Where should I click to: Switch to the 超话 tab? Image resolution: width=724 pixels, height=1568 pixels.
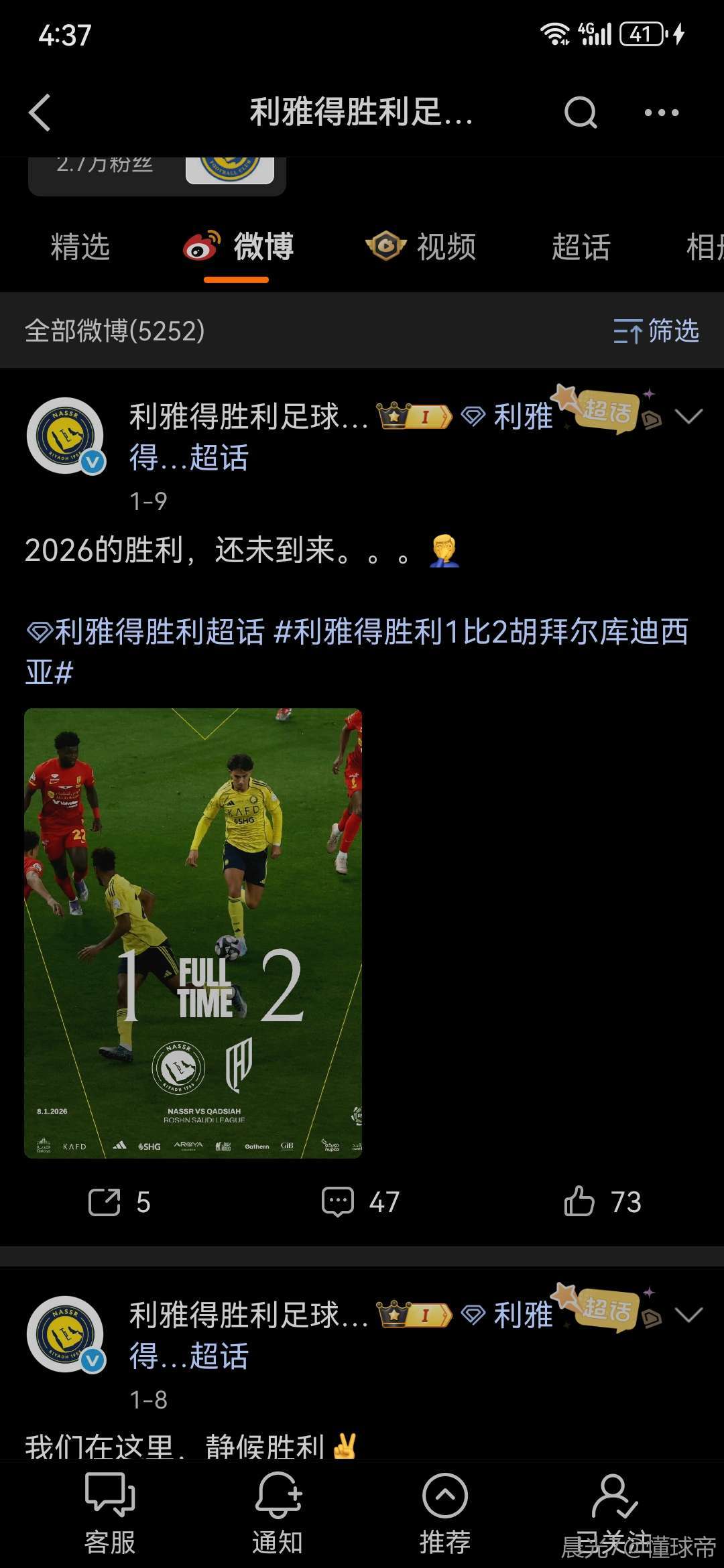click(x=581, y=247)
